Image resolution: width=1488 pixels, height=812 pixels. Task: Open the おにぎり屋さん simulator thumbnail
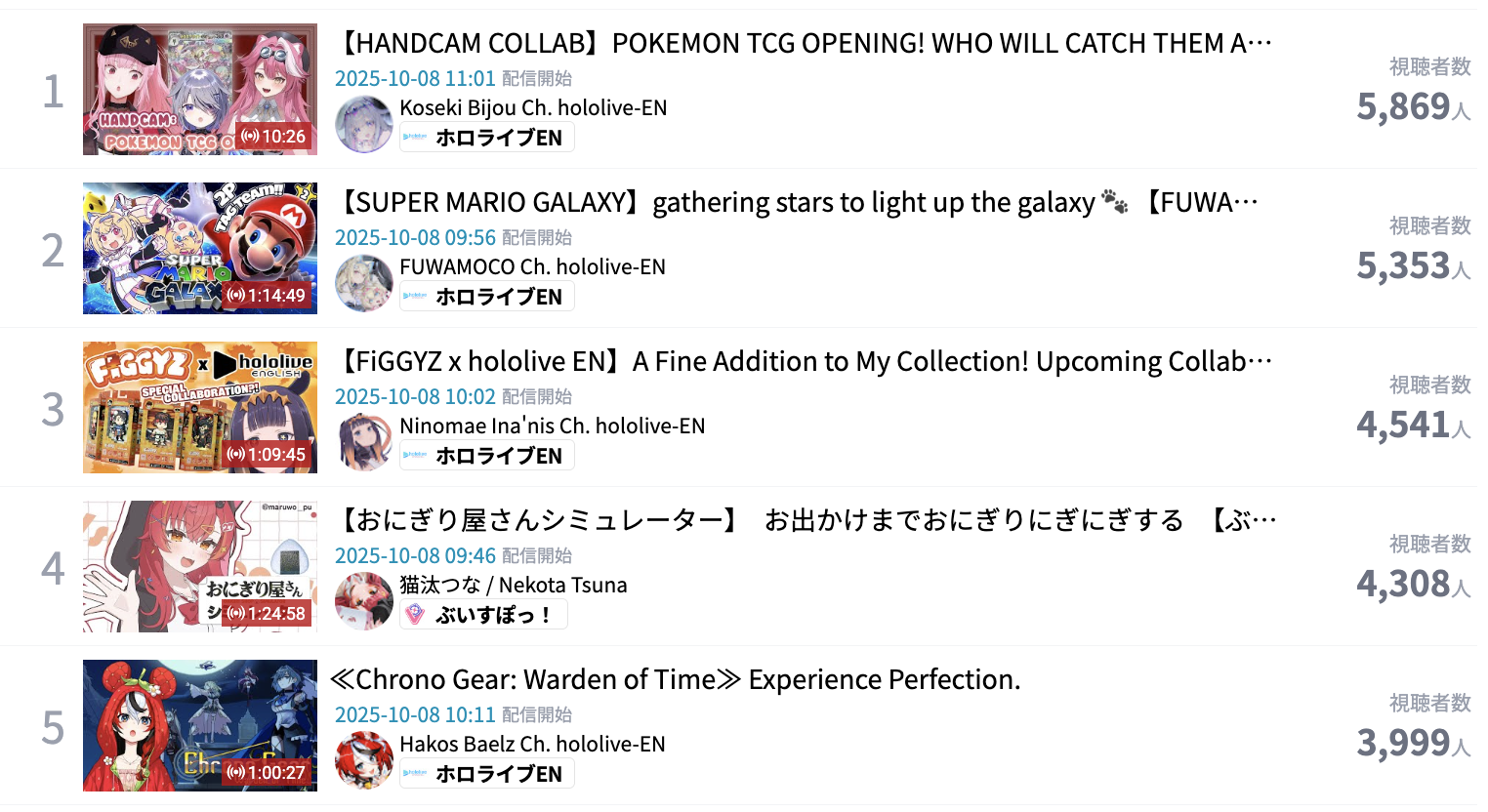(199, 567)
